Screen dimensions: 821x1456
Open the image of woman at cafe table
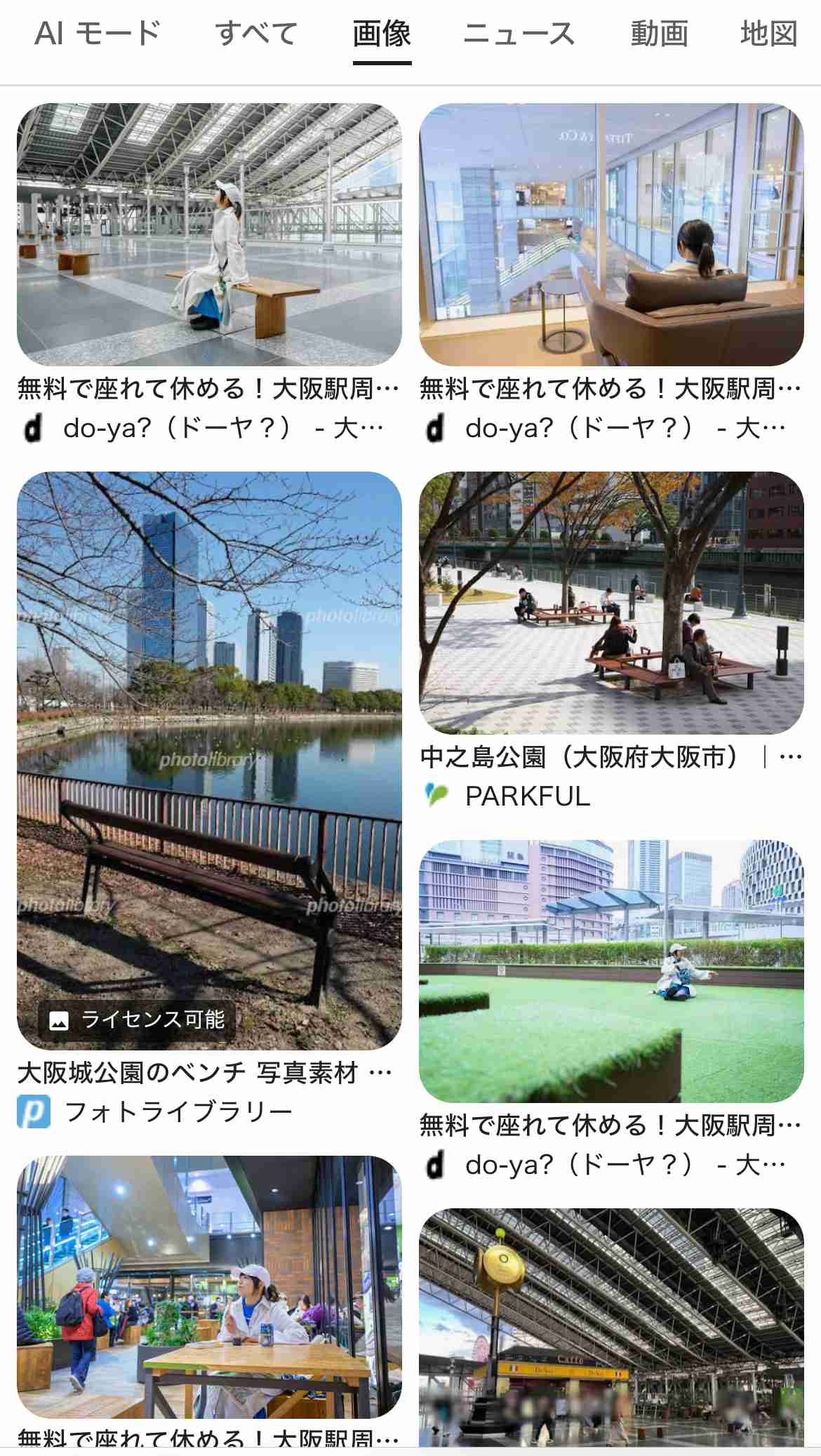(x=209, y=1287)
